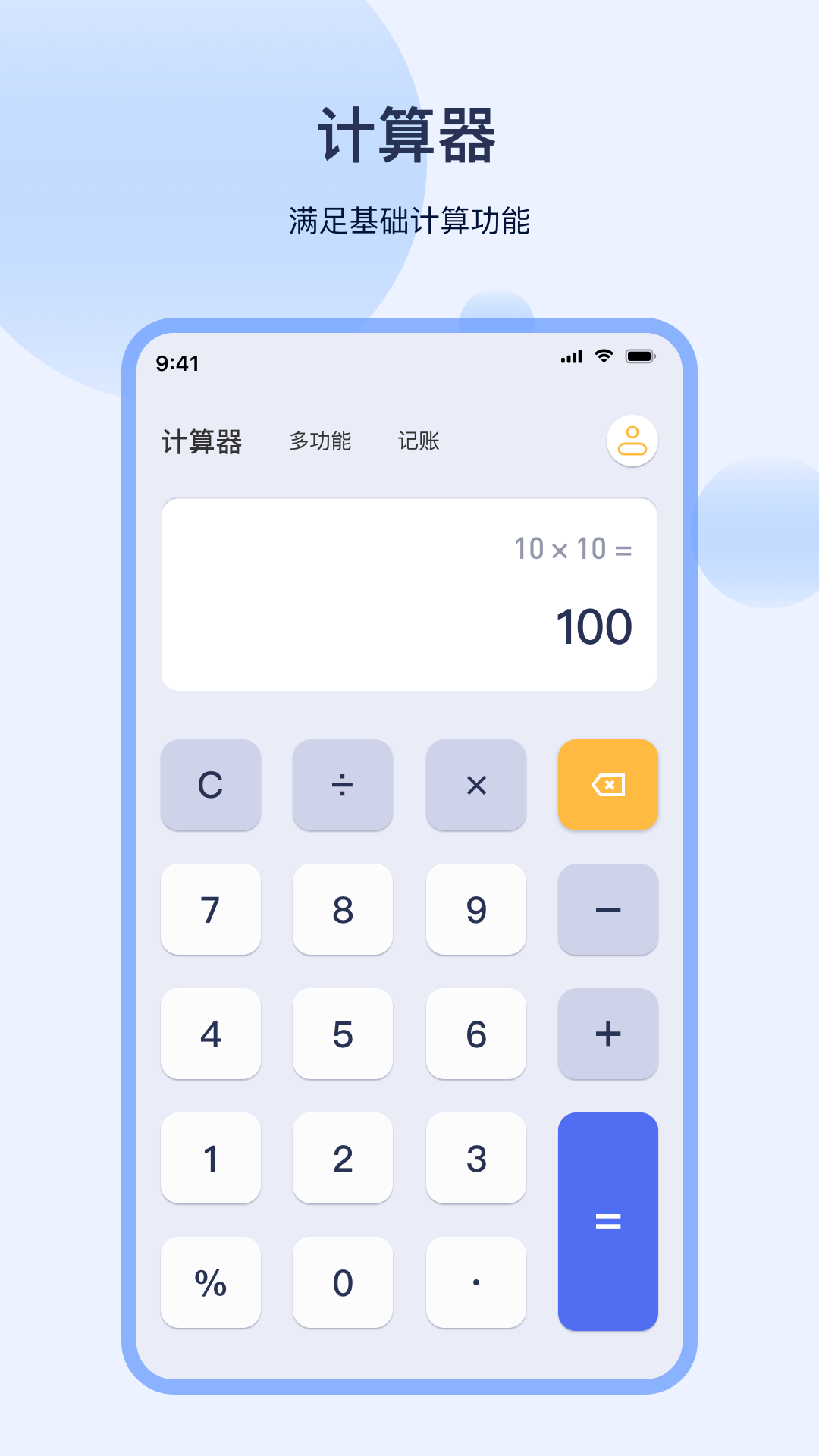819x1456 pixels.
Task: Switch to the 记账 tab
Action: pos(419,441)
